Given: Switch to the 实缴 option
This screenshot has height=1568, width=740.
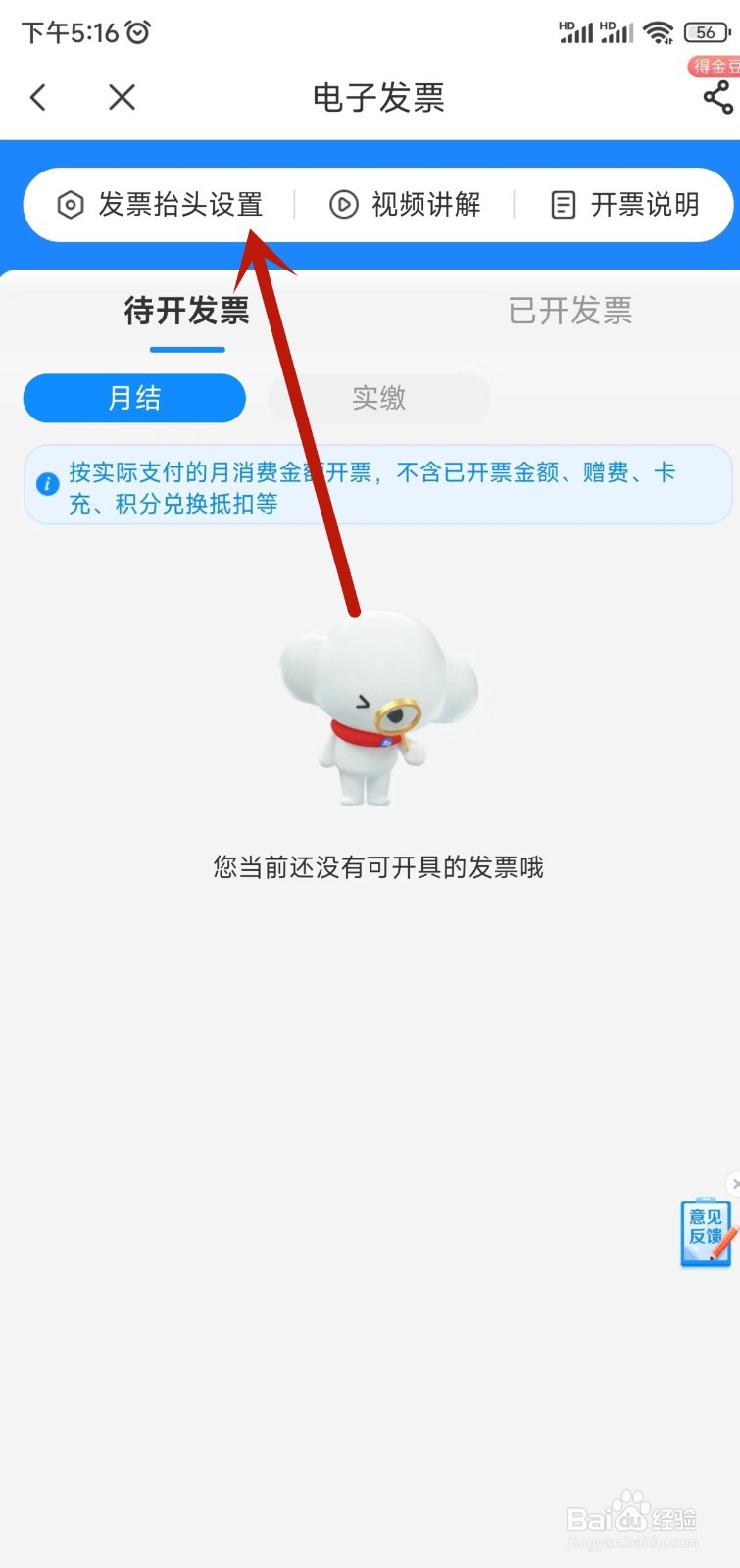Looking at the screenshot, I should [378, 398].
